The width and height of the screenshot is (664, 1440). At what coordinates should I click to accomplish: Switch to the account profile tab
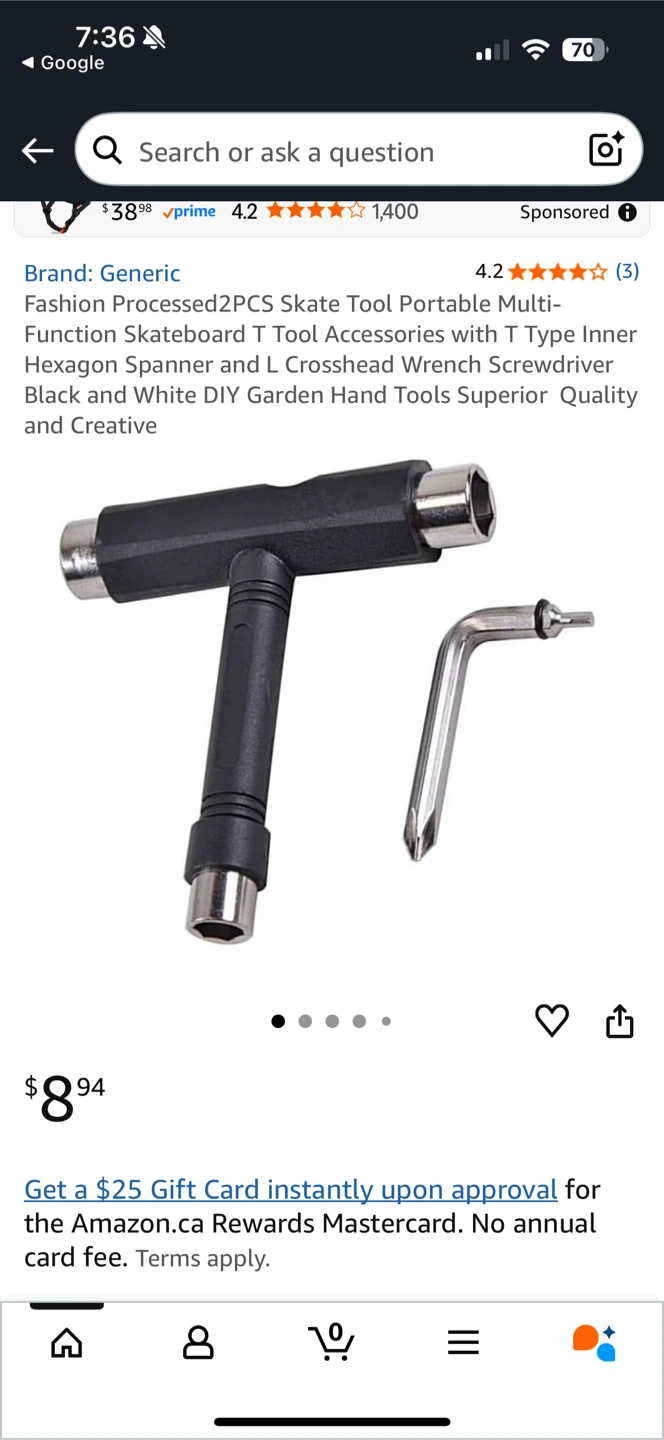coord(198,1342)
